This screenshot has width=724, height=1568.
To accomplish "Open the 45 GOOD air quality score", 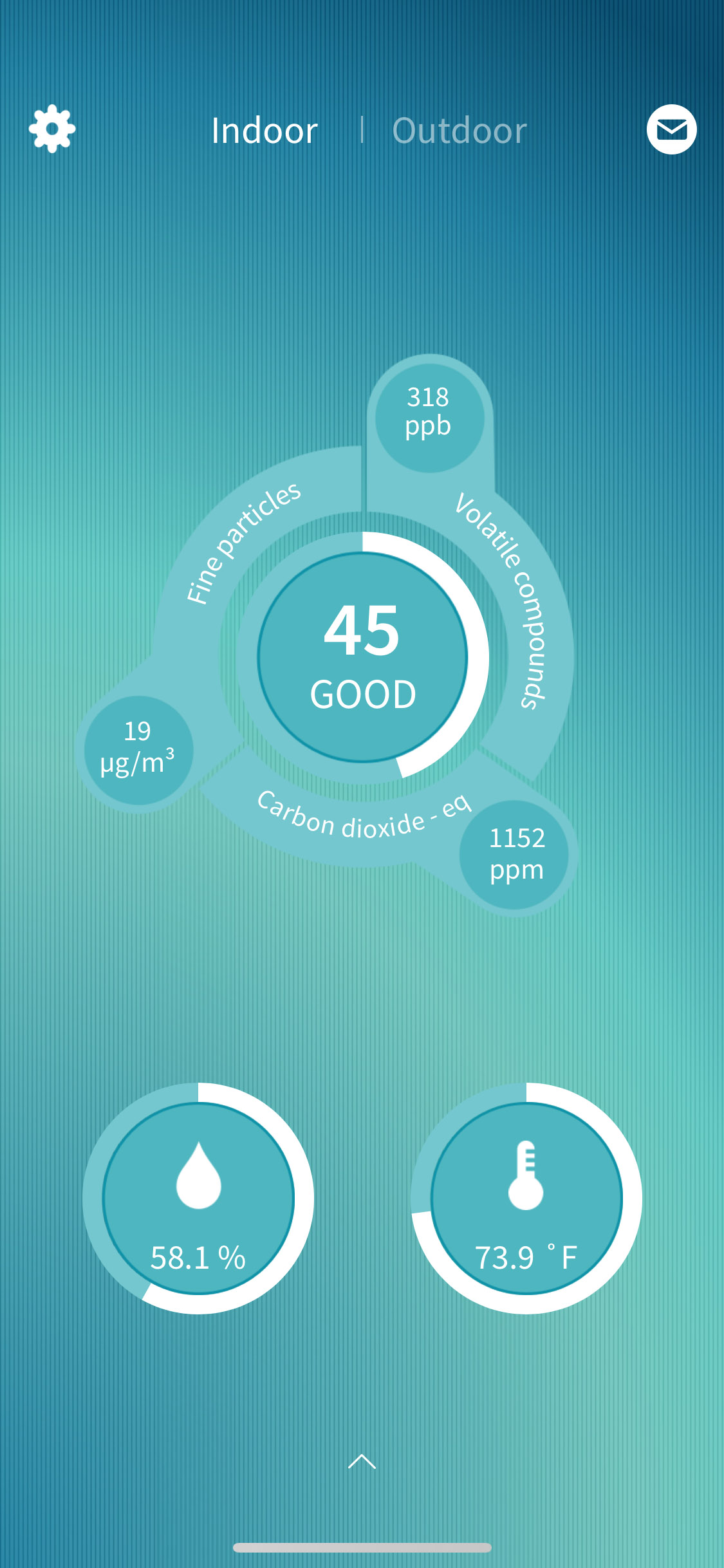I will (362, 657).
